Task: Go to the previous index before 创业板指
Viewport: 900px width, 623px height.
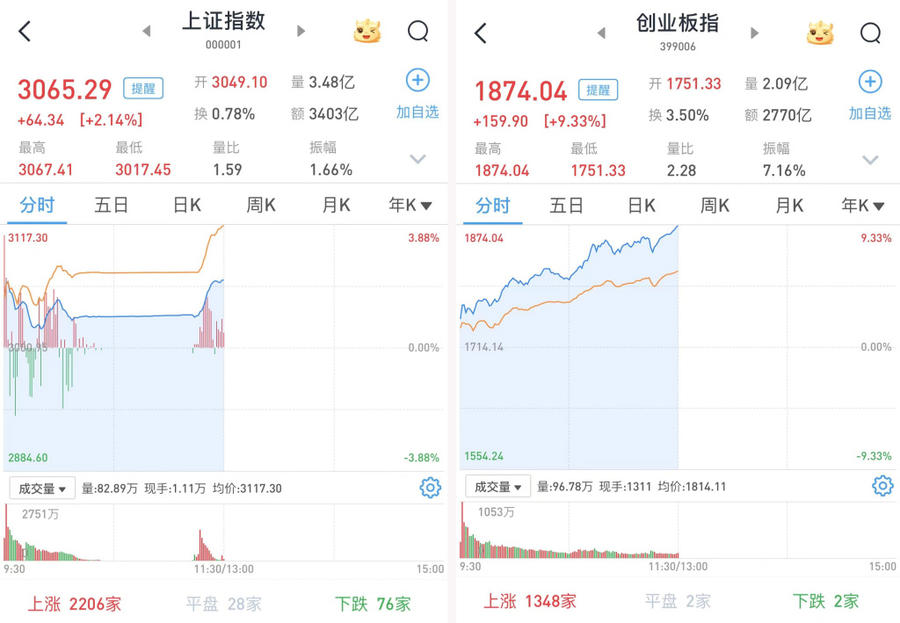Action: (601, 33)
